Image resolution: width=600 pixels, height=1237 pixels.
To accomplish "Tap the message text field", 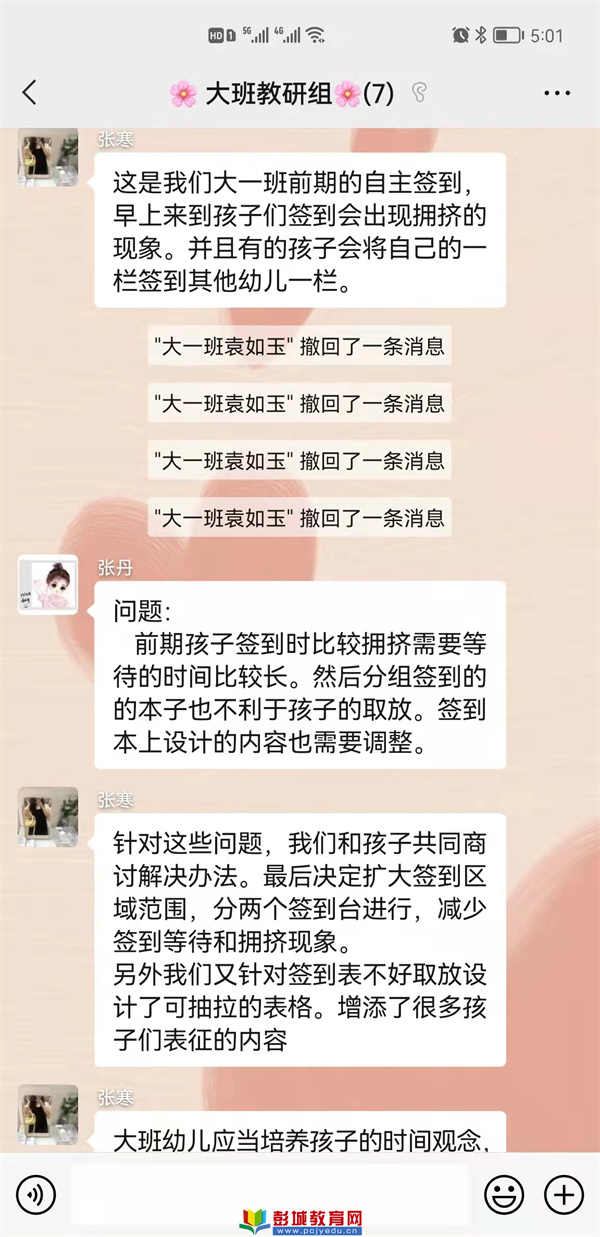I will coord(268,1193).
